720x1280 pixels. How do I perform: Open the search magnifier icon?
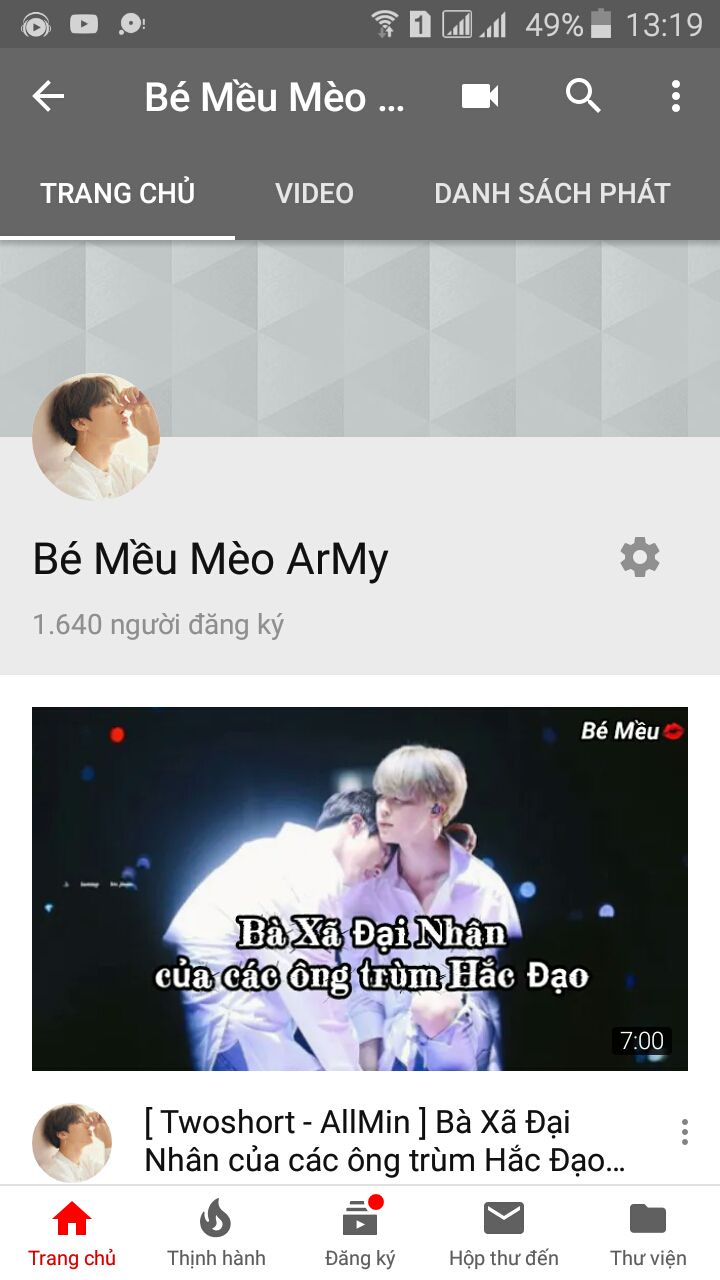pyautogui.click(x=583, y=96)
